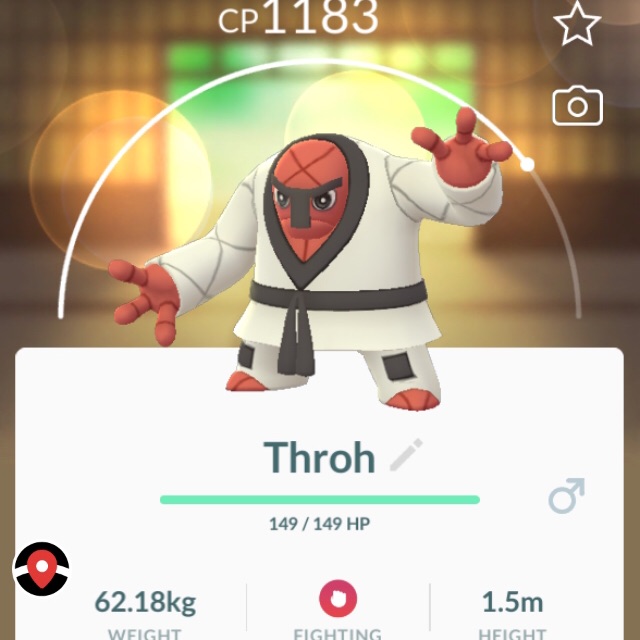Tap the pencil to rename Throh

click(406, 455)
